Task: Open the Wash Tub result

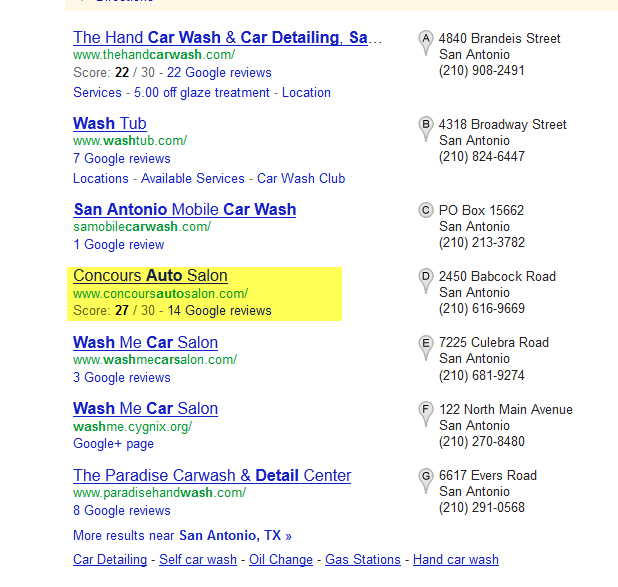Action: tap(110, 124)
